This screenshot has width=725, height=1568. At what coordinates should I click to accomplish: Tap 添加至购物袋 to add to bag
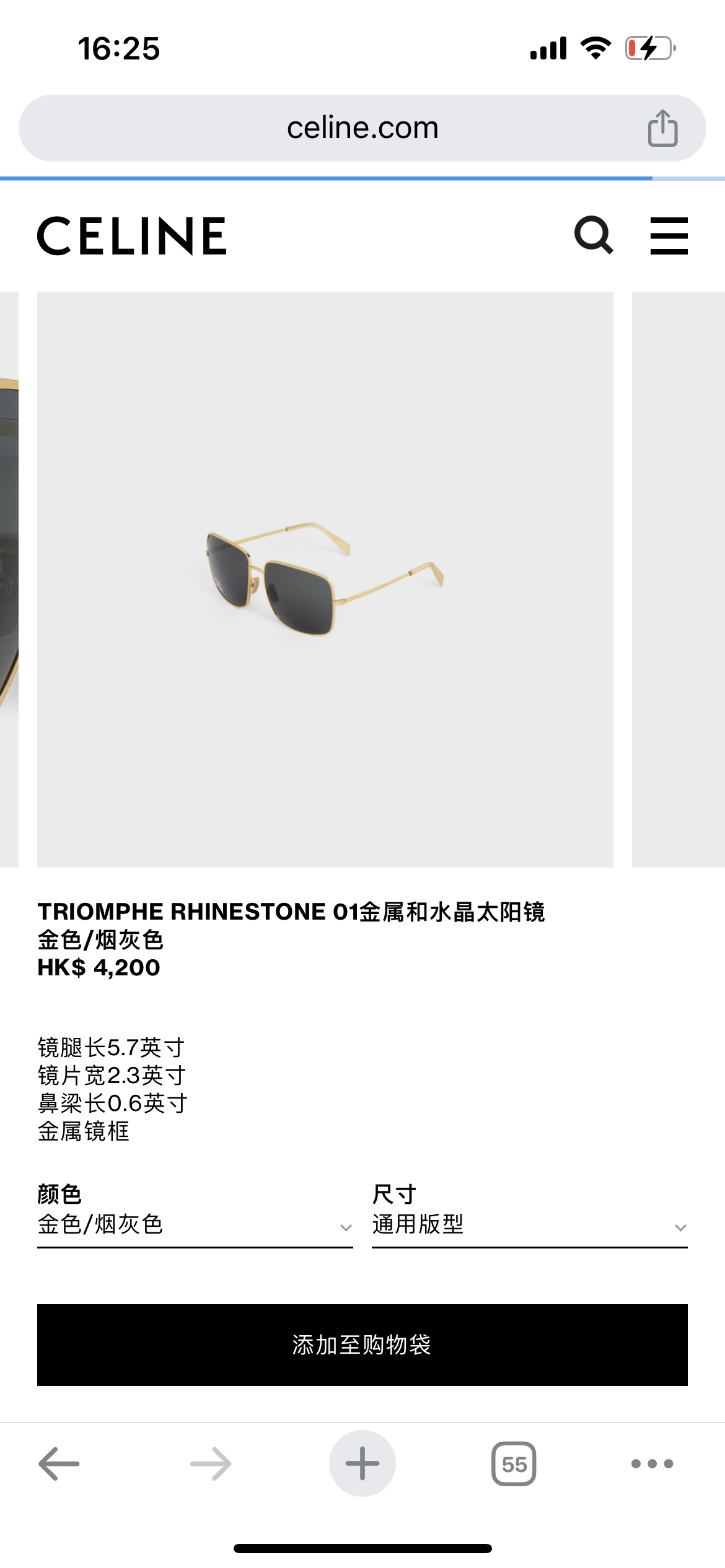[x=362, y=1345]
